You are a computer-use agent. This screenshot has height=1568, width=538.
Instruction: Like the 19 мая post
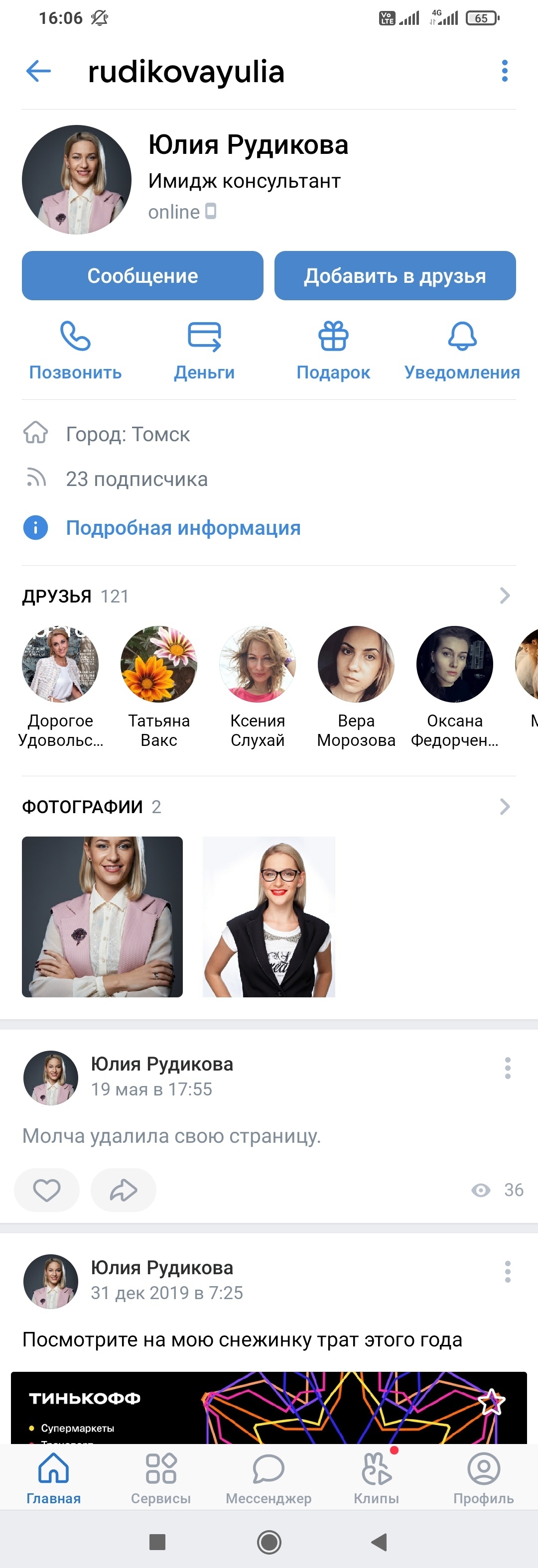pos(47,1190)
